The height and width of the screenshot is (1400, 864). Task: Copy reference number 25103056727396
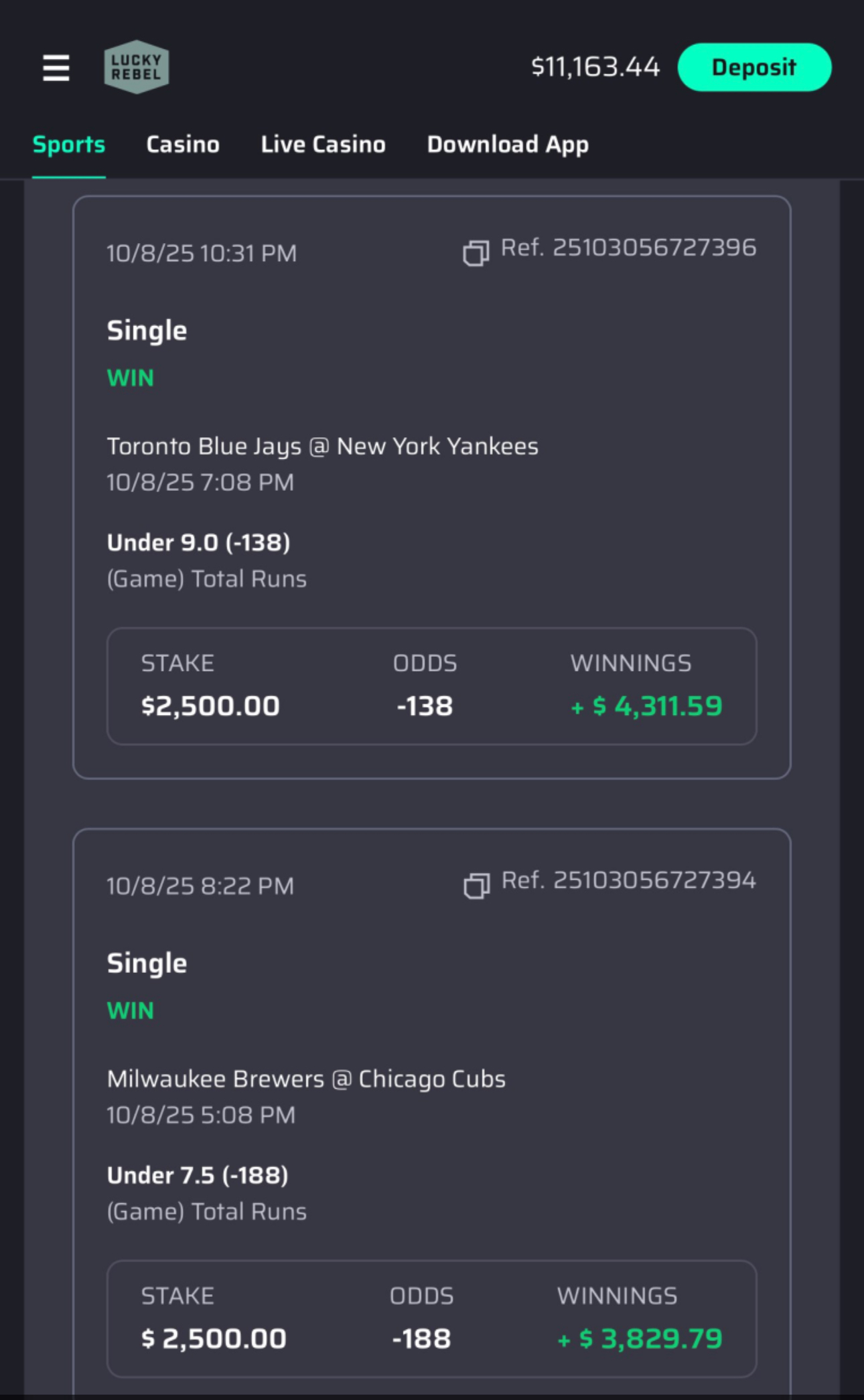[x=476, y=253]
